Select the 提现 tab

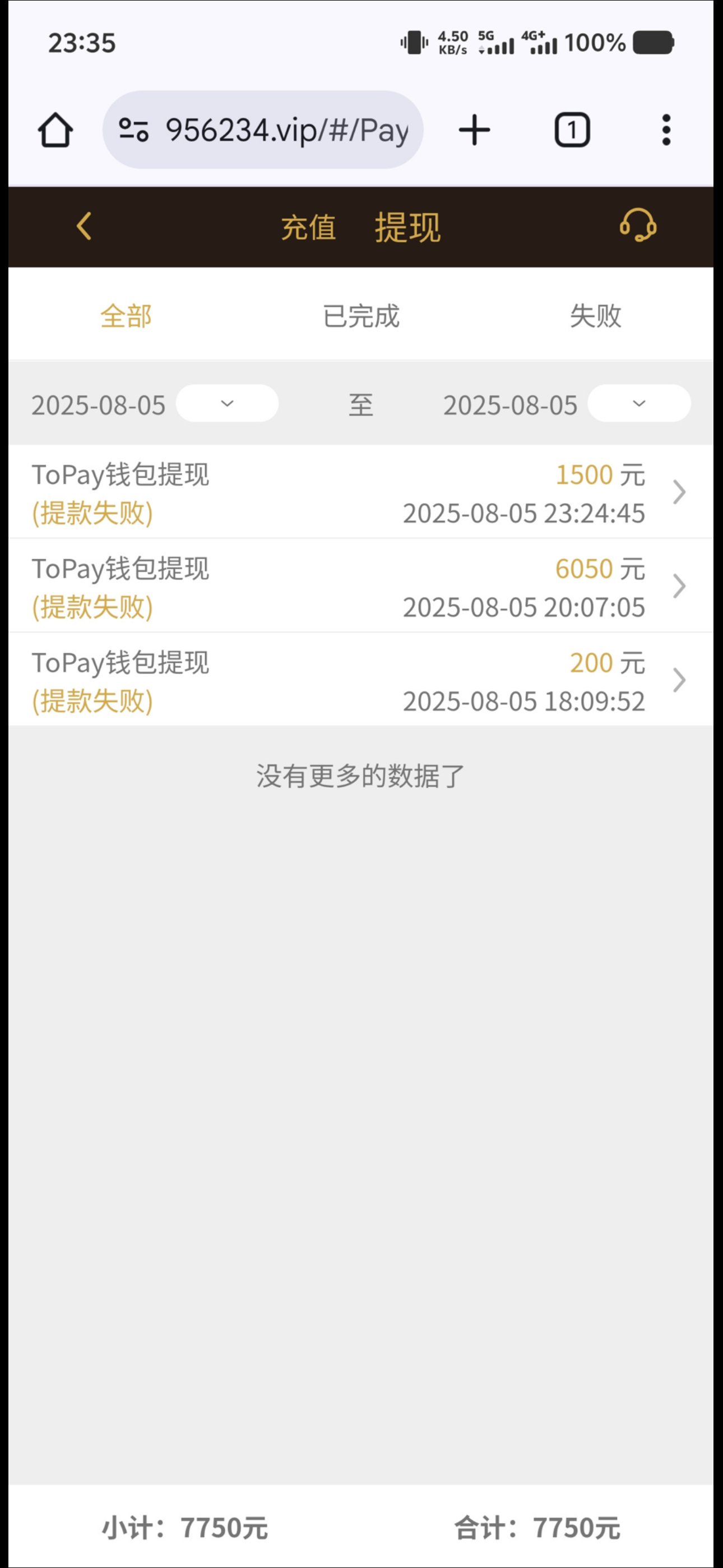[407, 228]
